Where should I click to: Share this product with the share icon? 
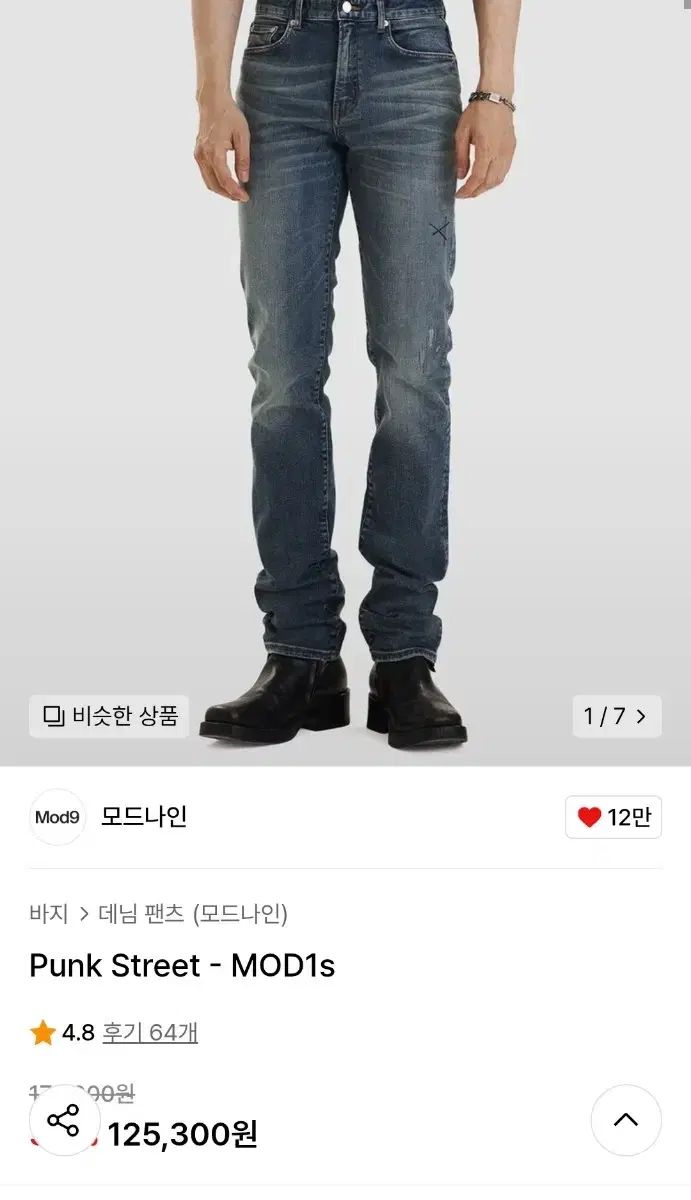click(x=64, y=1120)
